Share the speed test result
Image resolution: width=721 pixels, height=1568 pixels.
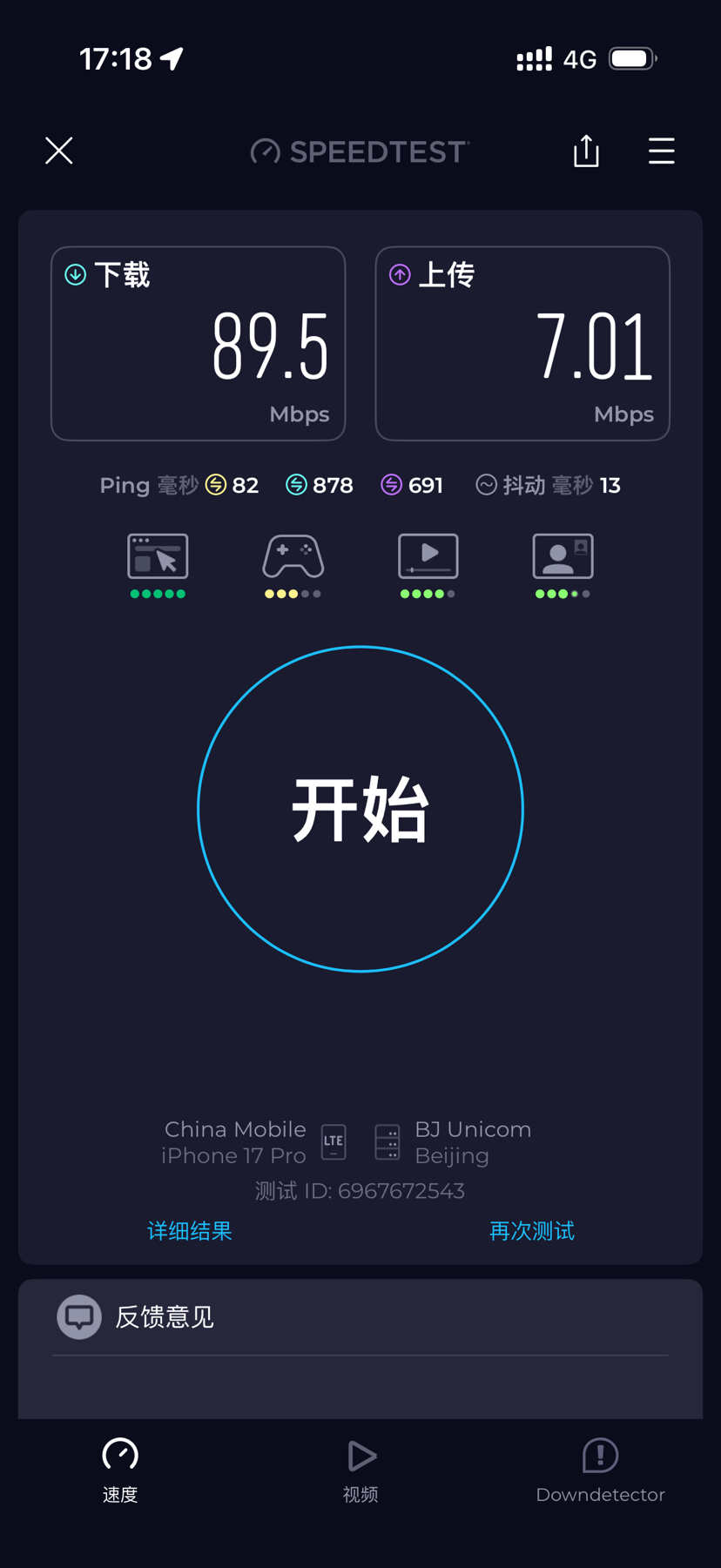tap(586, 151)
